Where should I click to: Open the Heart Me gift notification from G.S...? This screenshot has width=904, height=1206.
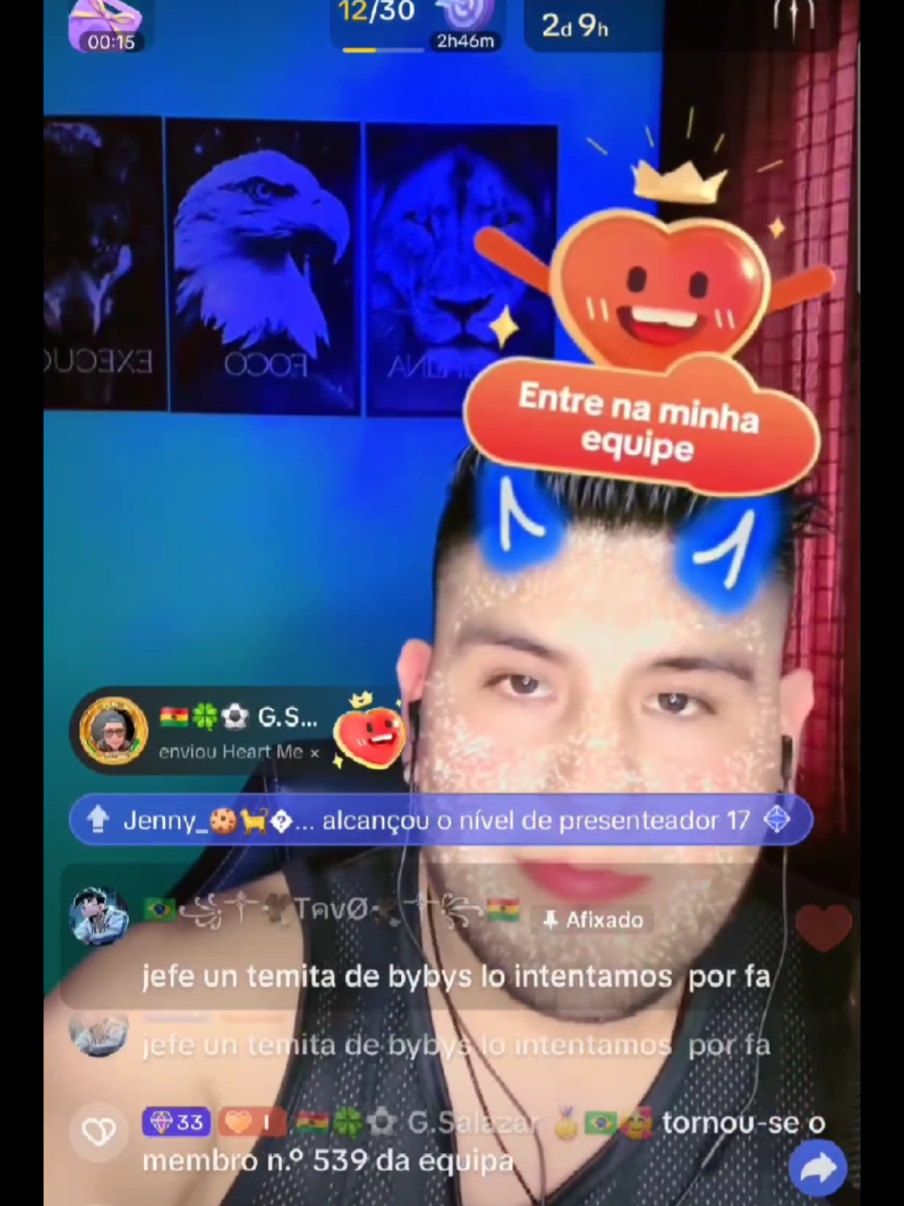[236, 732]
